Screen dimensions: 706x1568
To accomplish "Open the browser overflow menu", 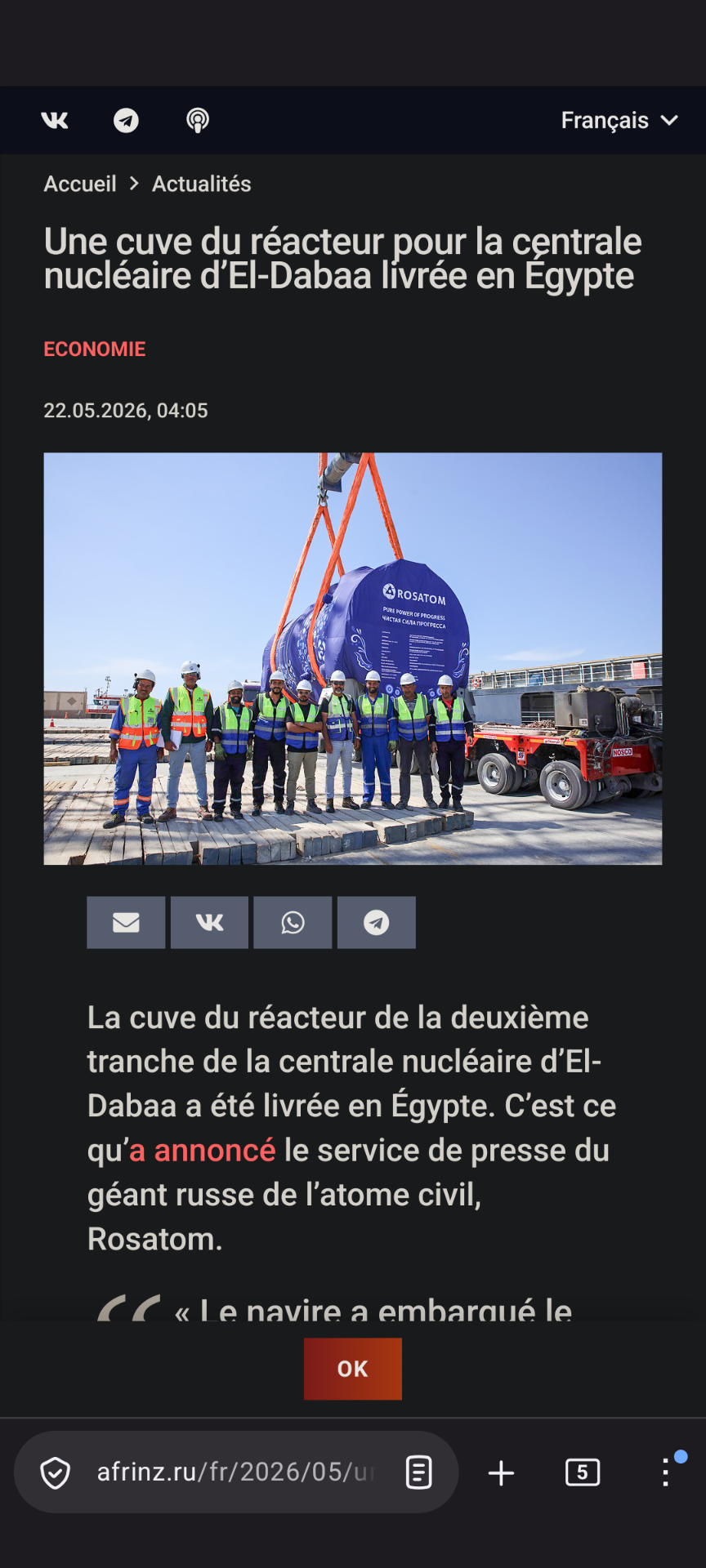I will click(666, 1472).
